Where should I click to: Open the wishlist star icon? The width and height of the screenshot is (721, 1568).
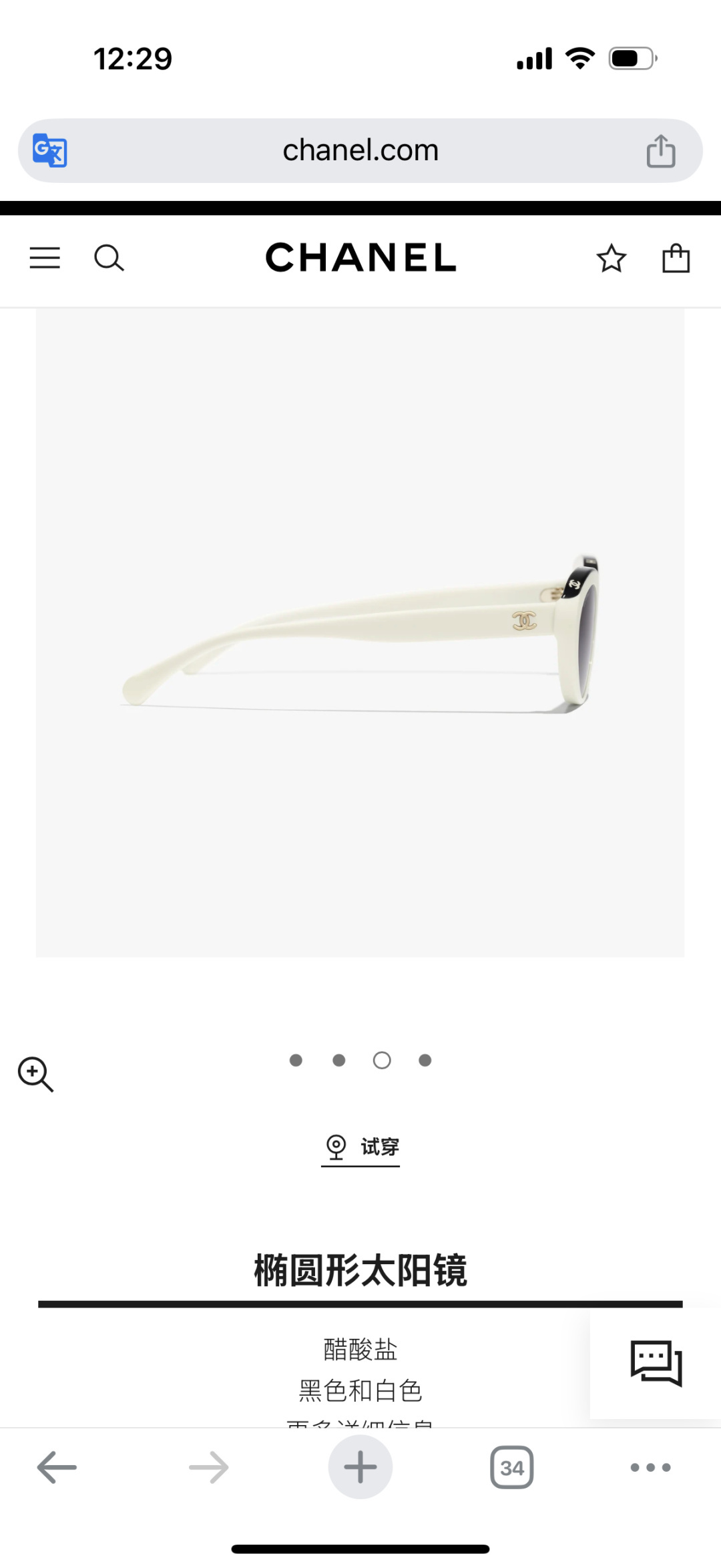[x=611, y=258]
